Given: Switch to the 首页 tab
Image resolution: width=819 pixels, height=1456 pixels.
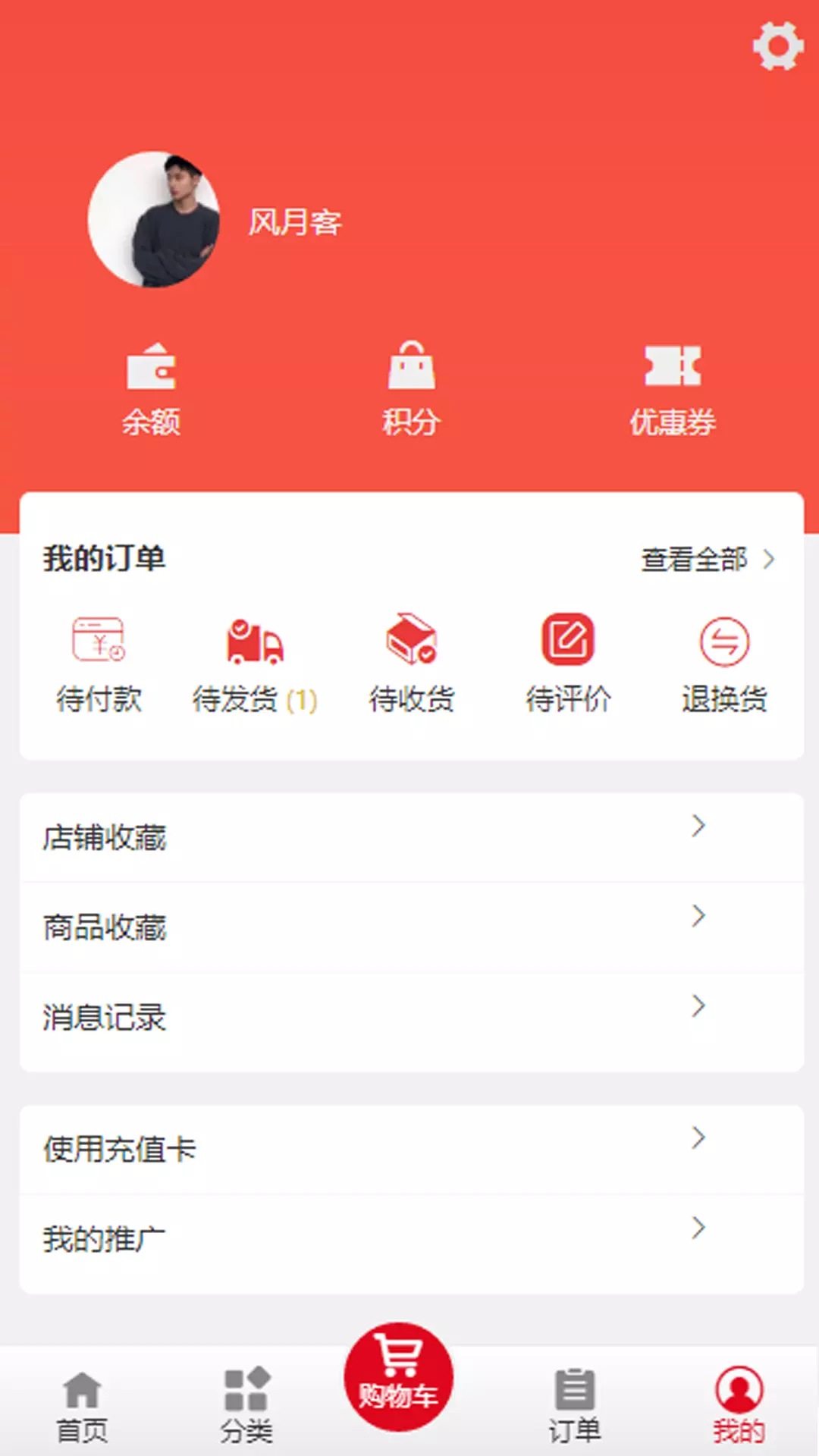Looking at the screenshot, I should (82, 1407).
